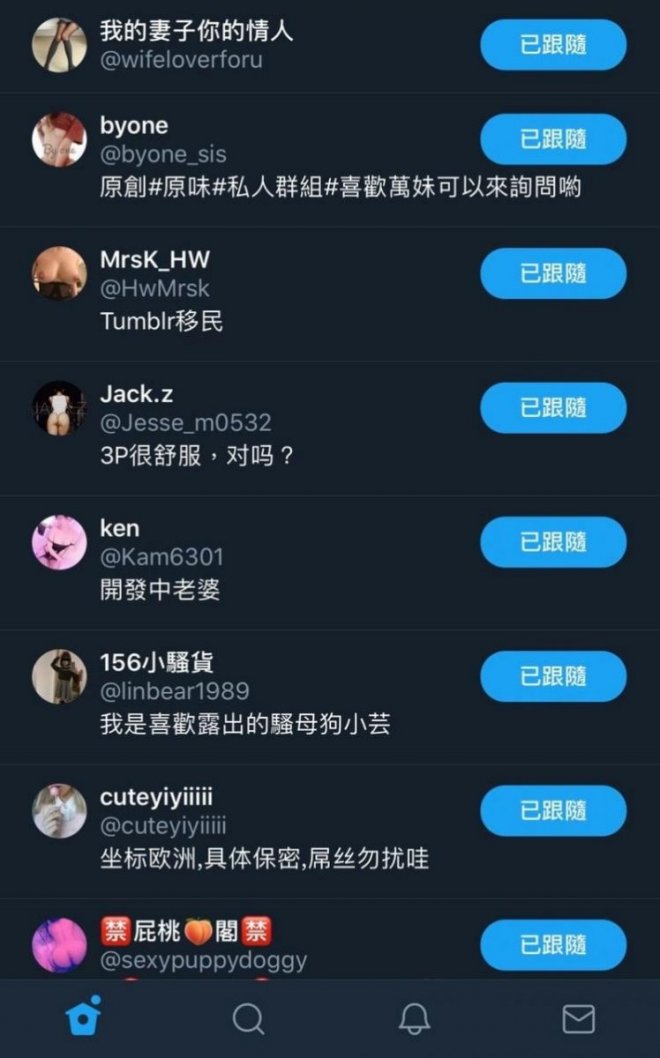Viewport: 660px width, 1058px height.
Task: Tap 已跟隨 next to Jack.z
Action: click(553, 407)
